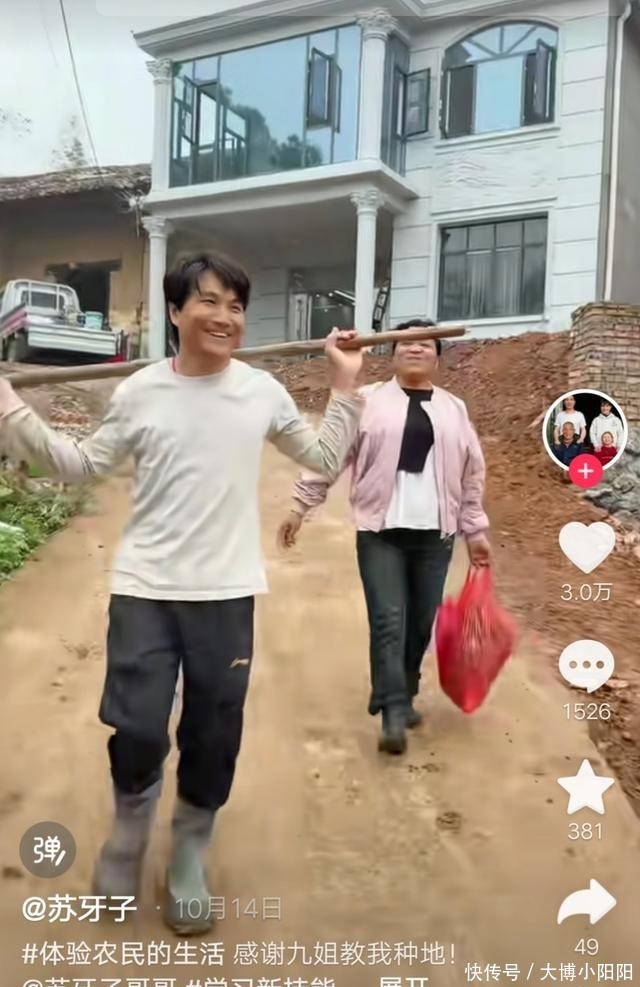This screenshot has height=987, width=640.
Task: Open the #体验农民的生活 hashtag
Action: click(124, 953)
